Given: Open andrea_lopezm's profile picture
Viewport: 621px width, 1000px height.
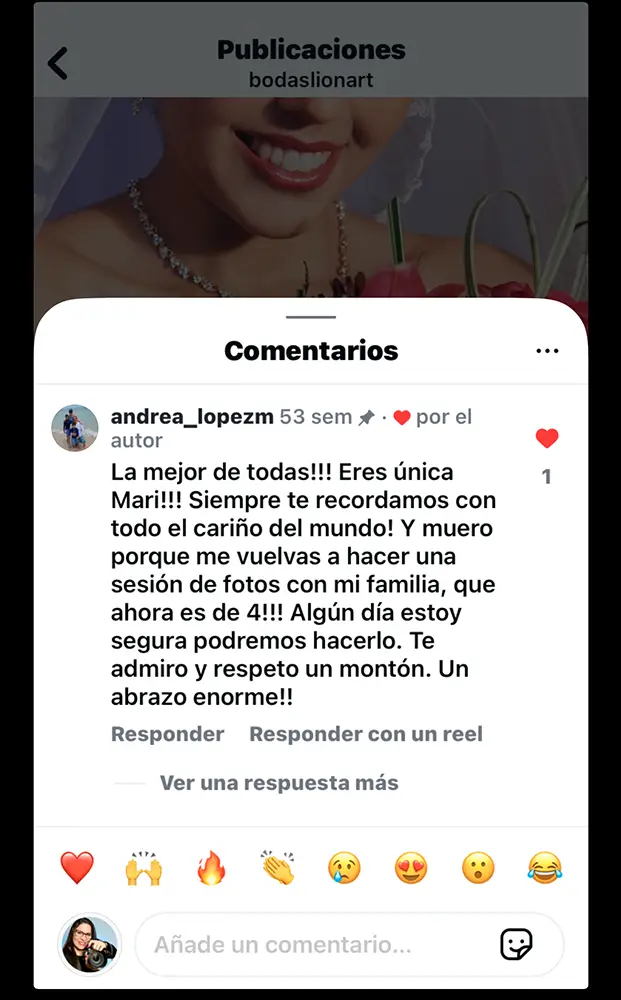Looking at the screenshot, I should (75, 428).
